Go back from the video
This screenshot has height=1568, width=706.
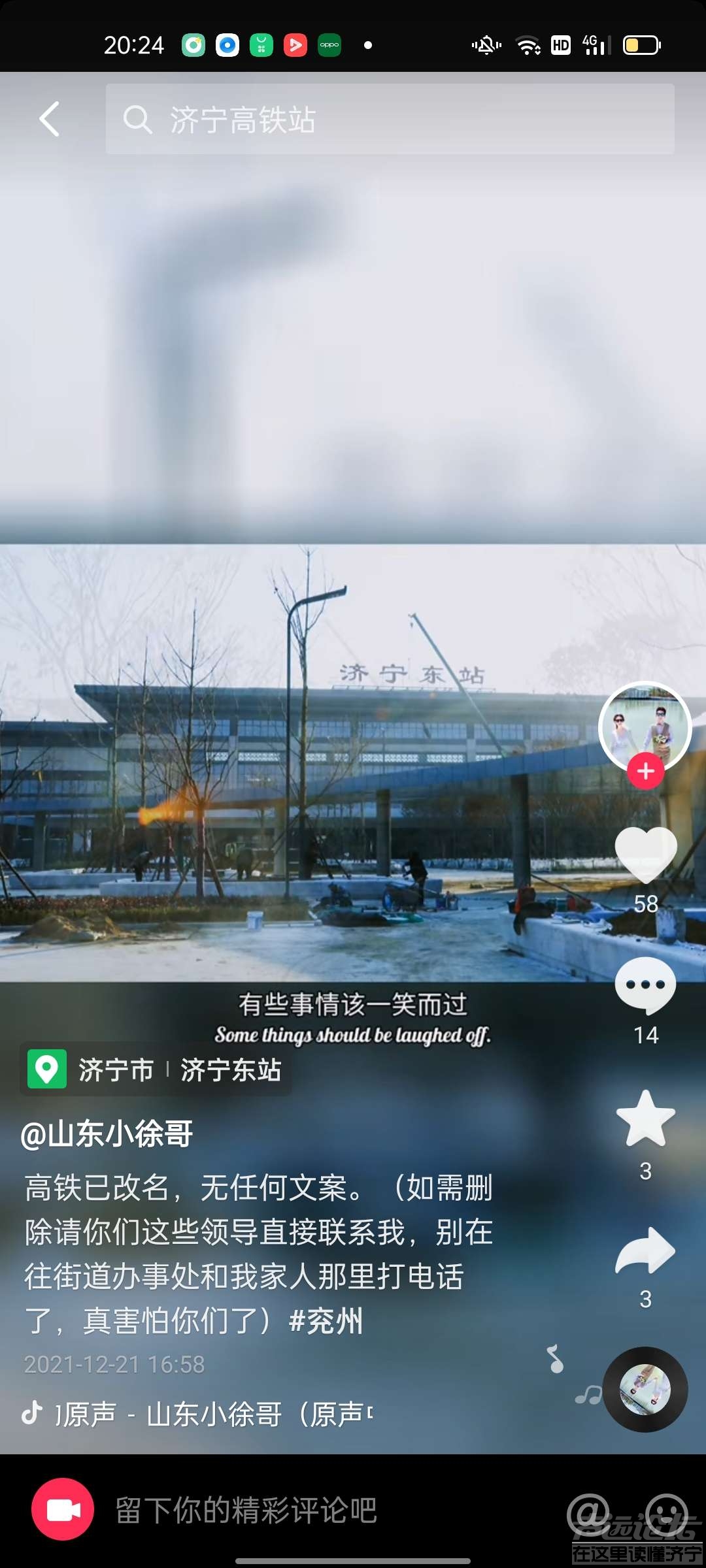[50, 119]
